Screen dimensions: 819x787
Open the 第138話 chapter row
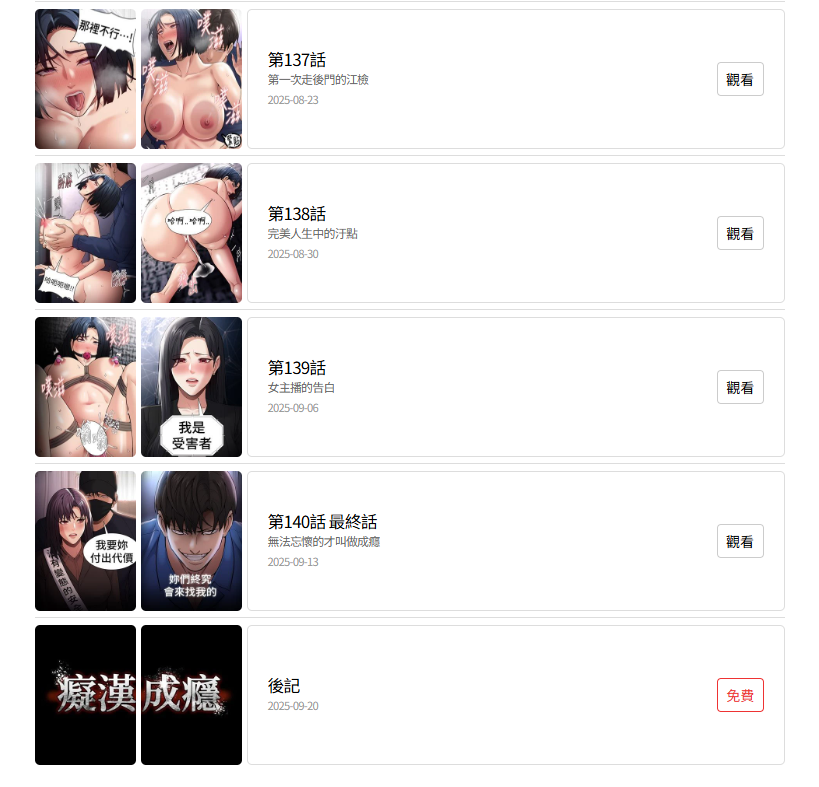[480, 233]
